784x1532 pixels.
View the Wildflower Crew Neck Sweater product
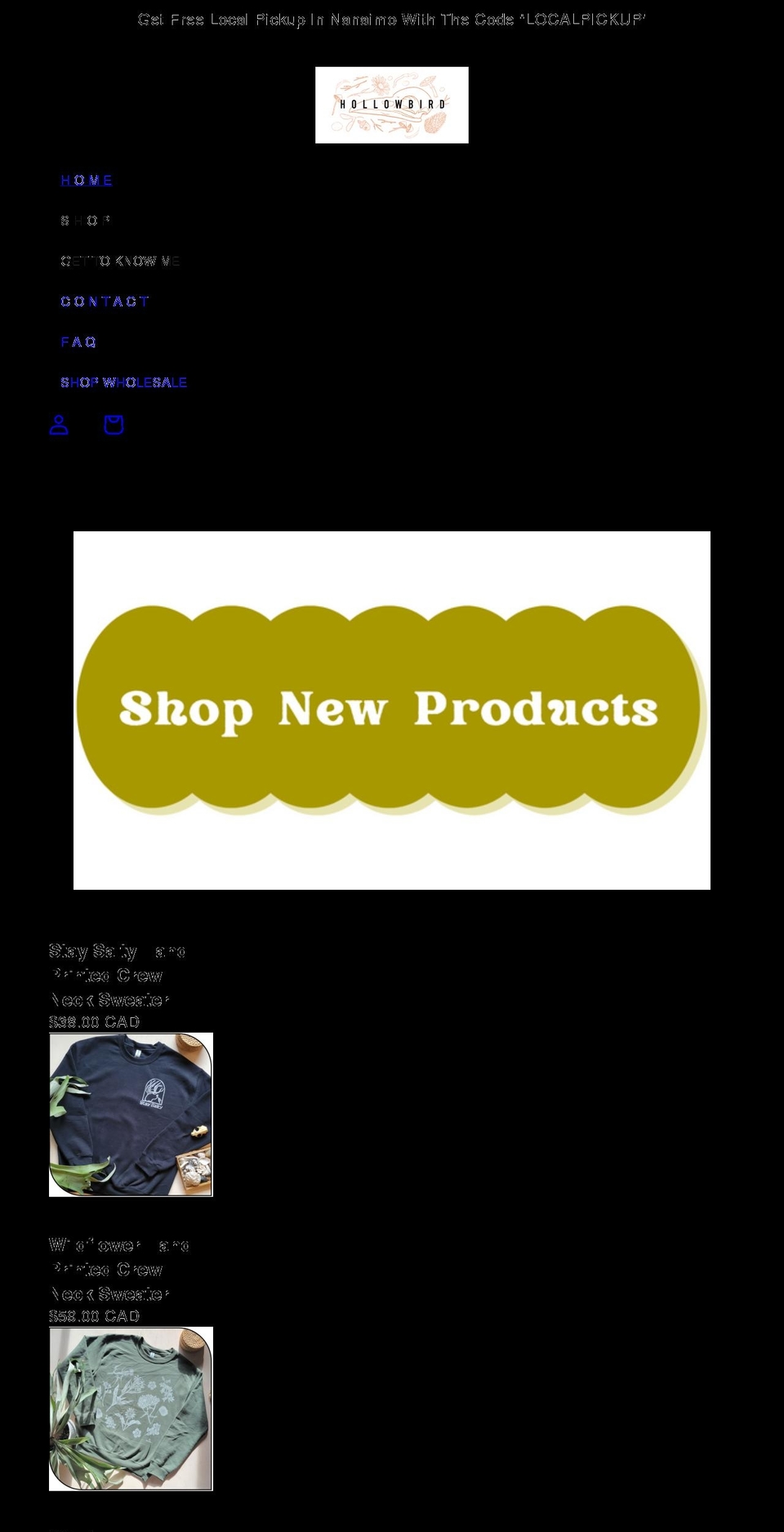click(131, 1408)
